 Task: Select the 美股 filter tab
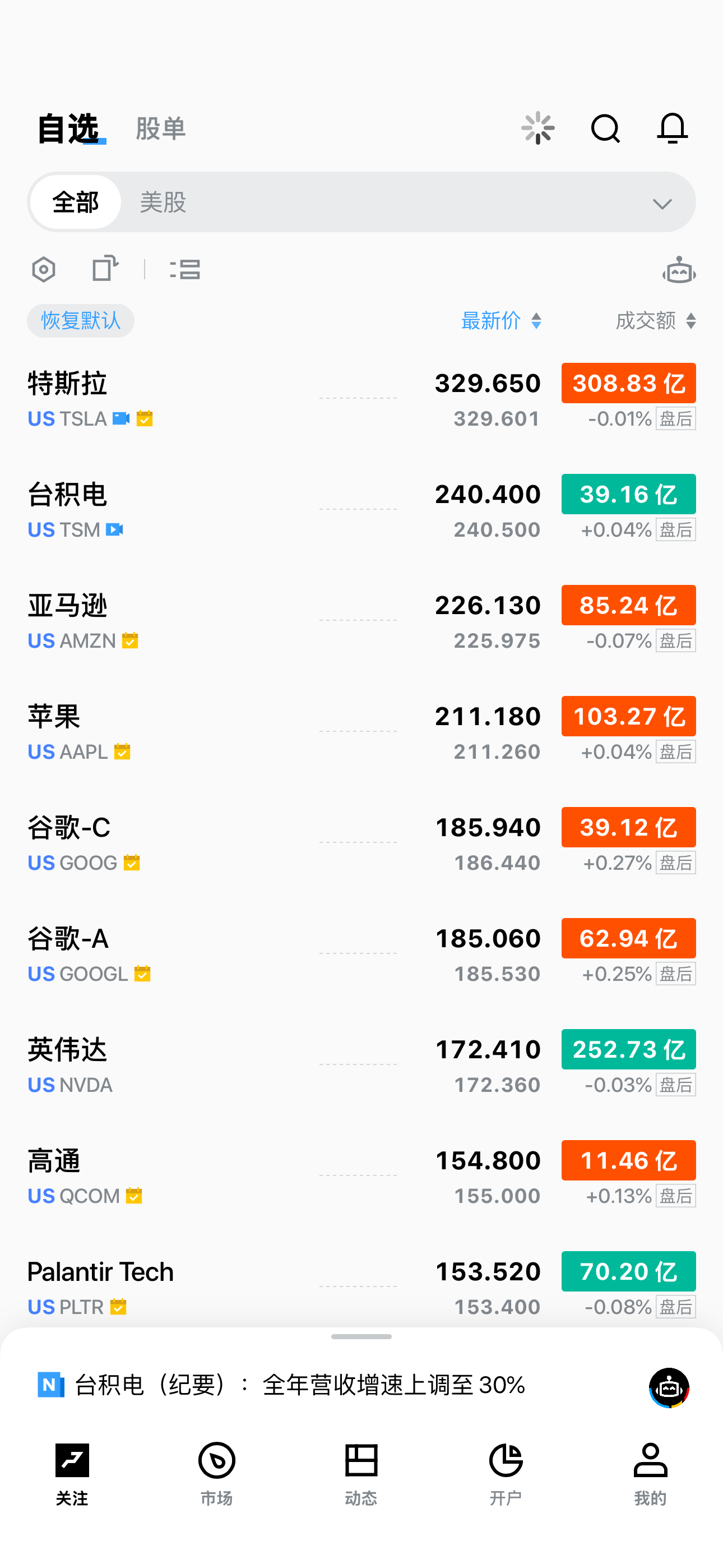tap(163, 202)
